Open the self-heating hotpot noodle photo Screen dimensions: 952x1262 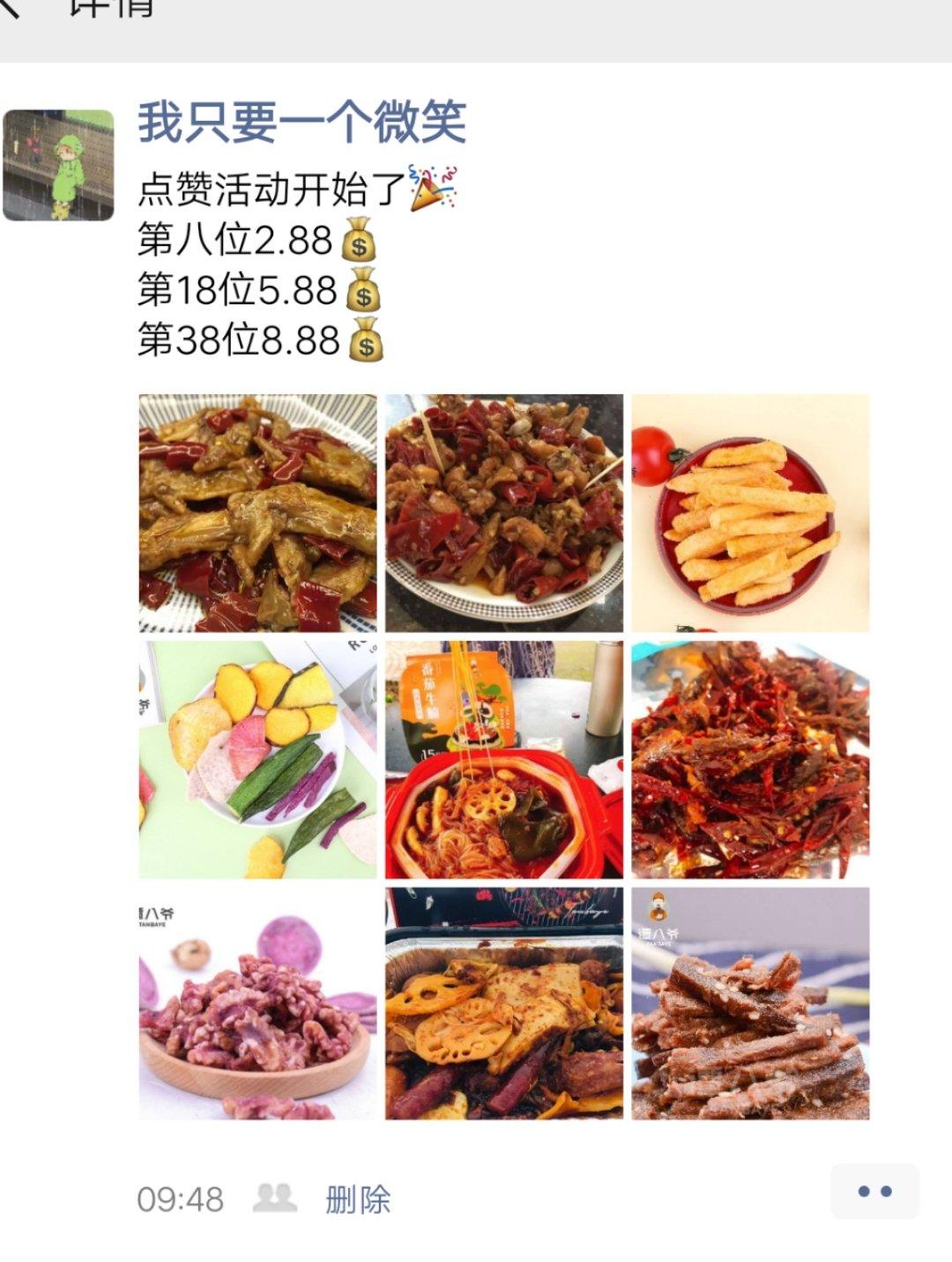pyautogui.click(x=503, y=759)
